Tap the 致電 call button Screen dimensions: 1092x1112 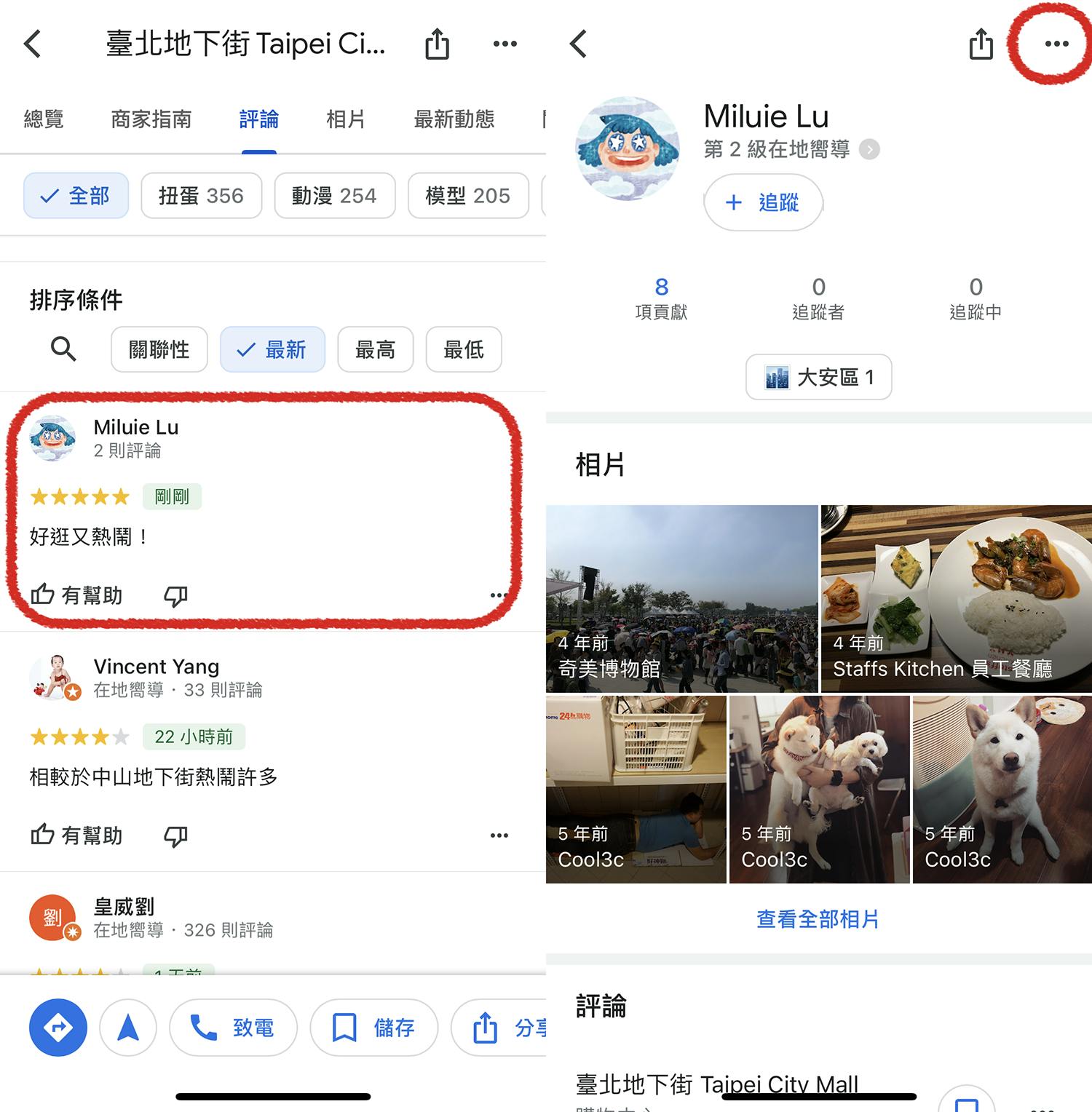(233, 1028)
